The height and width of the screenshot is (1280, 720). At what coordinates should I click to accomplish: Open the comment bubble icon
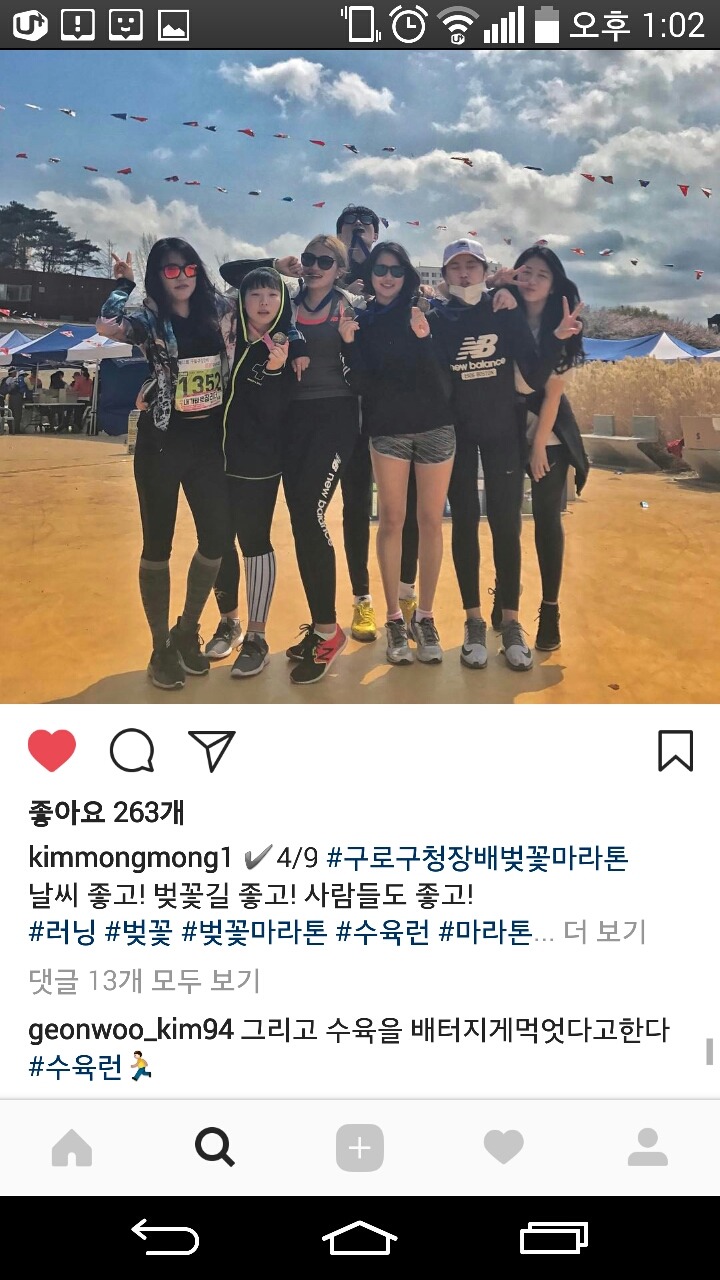[x=132, y=751]
